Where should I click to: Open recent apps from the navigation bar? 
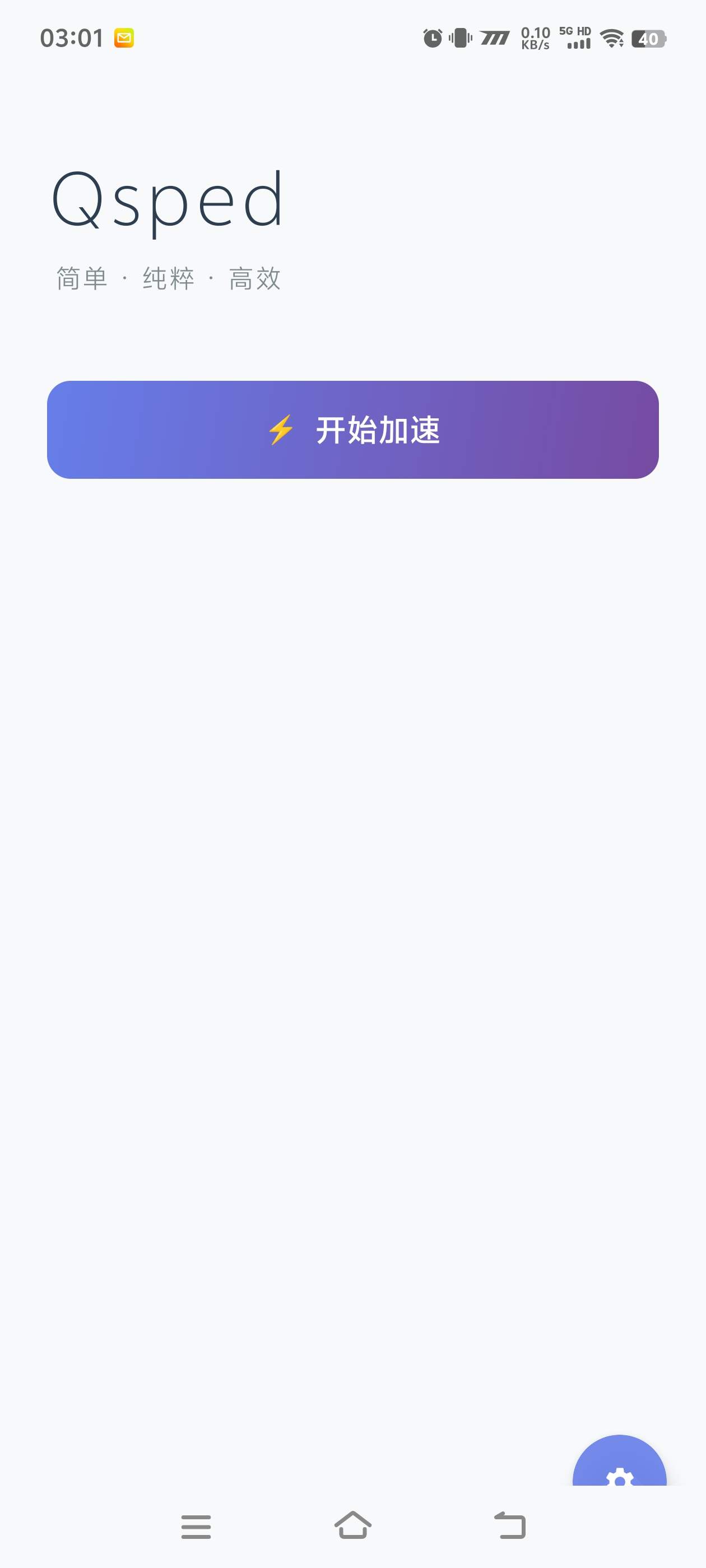pos(196,1525)
